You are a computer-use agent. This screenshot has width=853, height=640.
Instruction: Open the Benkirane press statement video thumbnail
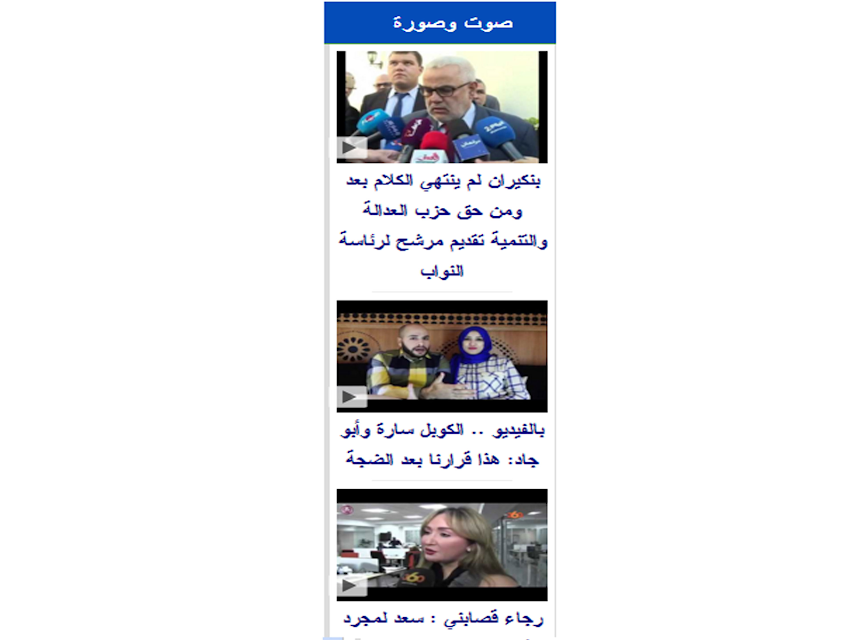(x=442, y=107)
